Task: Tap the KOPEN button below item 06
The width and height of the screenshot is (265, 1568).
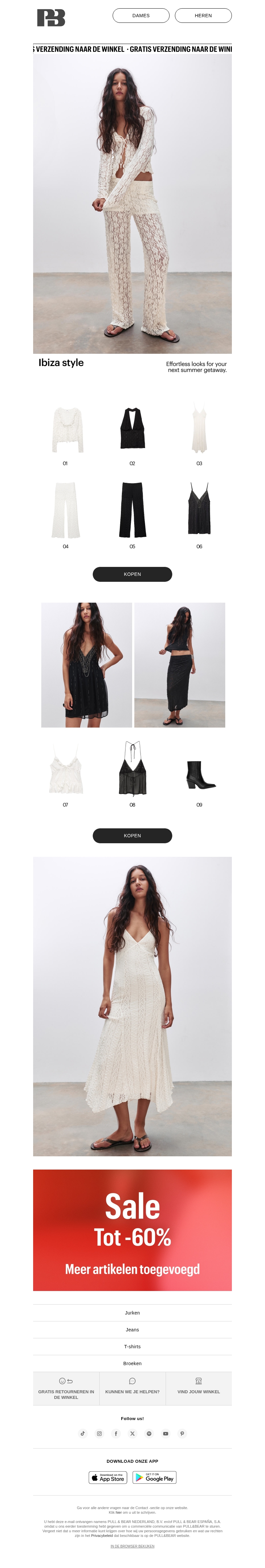Action: click(132, 574)
